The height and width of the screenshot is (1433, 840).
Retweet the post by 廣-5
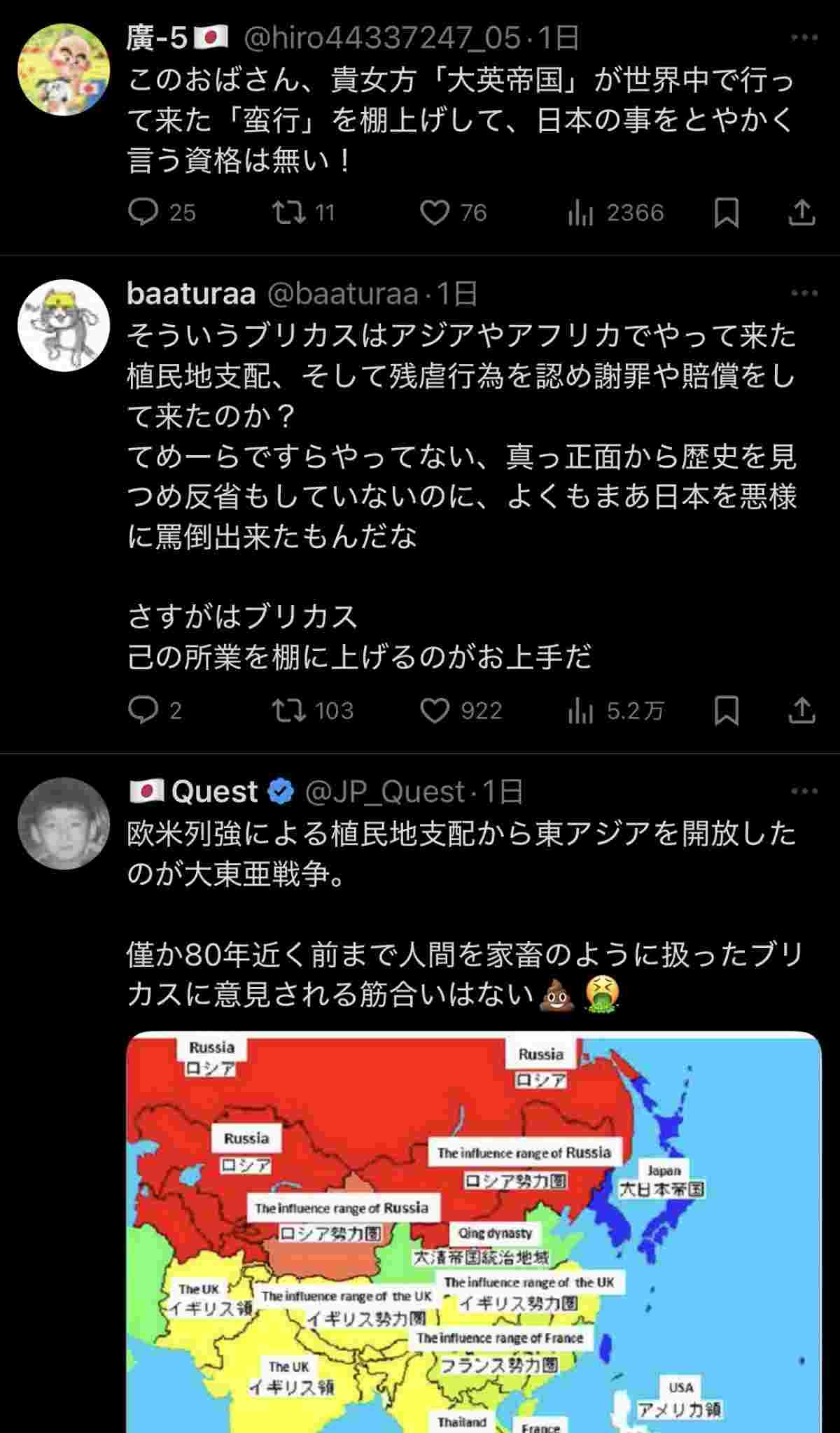(x=289, y=212)
